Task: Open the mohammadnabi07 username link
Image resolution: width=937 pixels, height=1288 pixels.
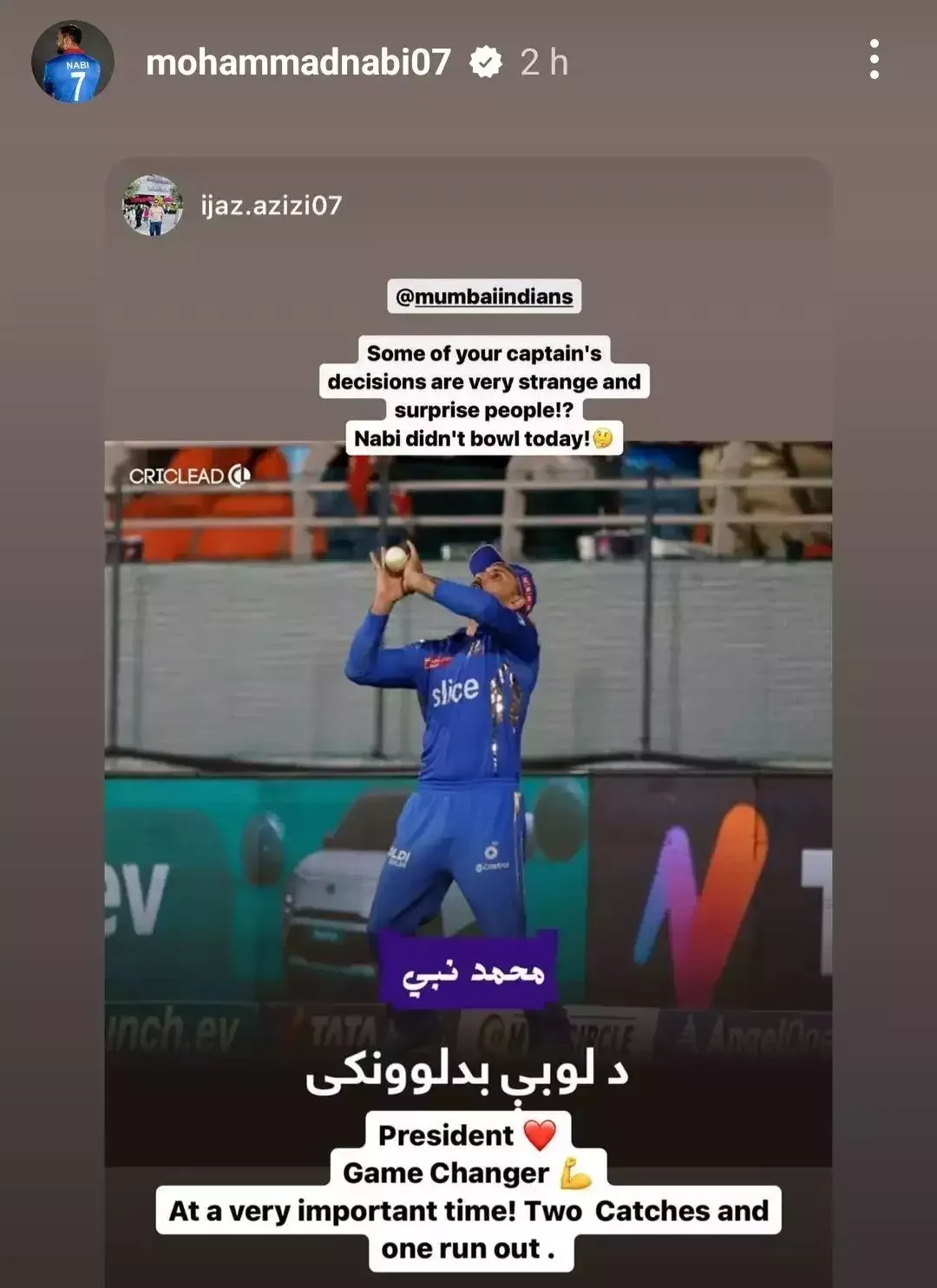Action: (x=298, y=62)
